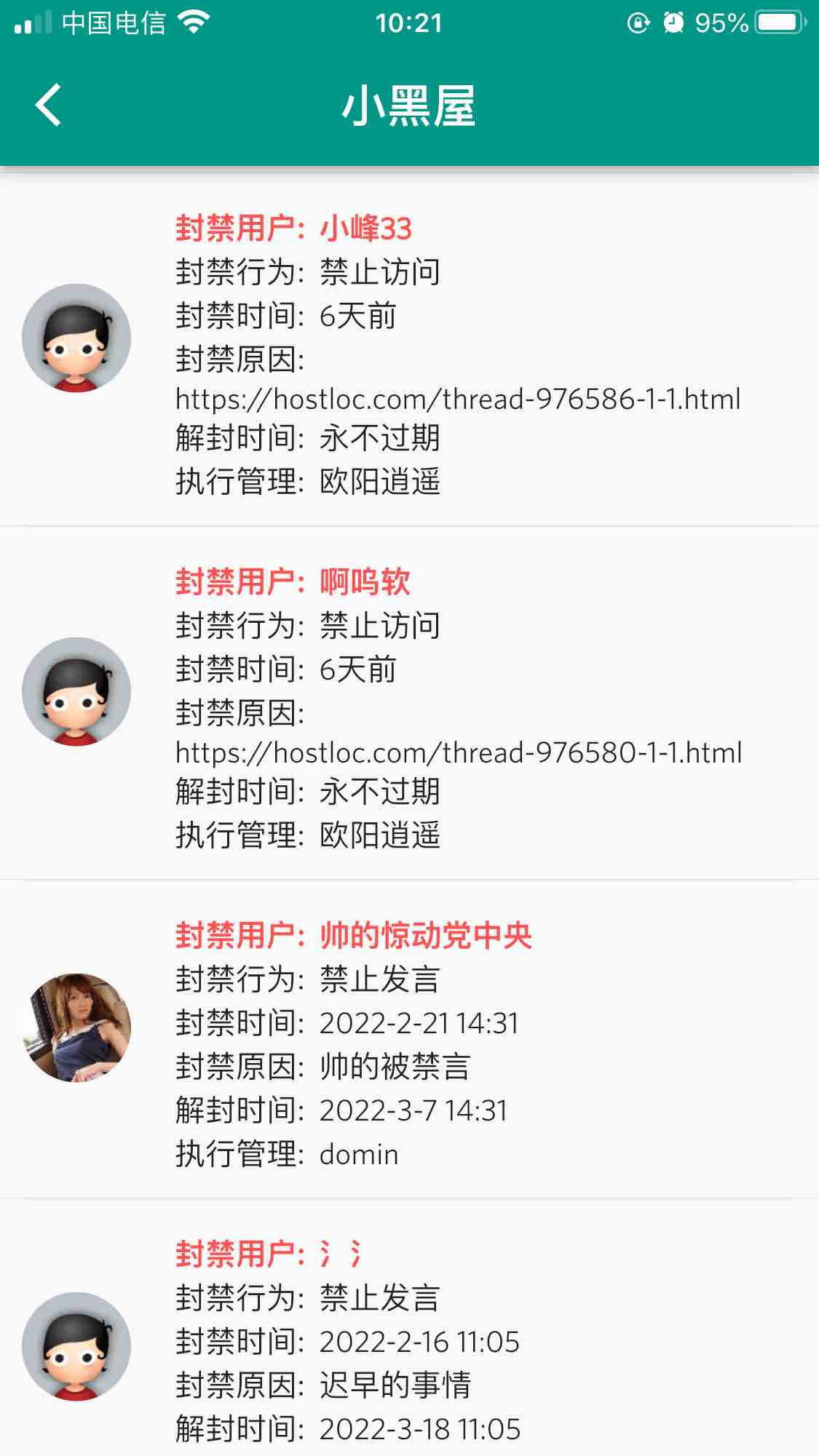Go back from 小黑屋 page
The image size is (819, 1456).
(x=48, y=106)
